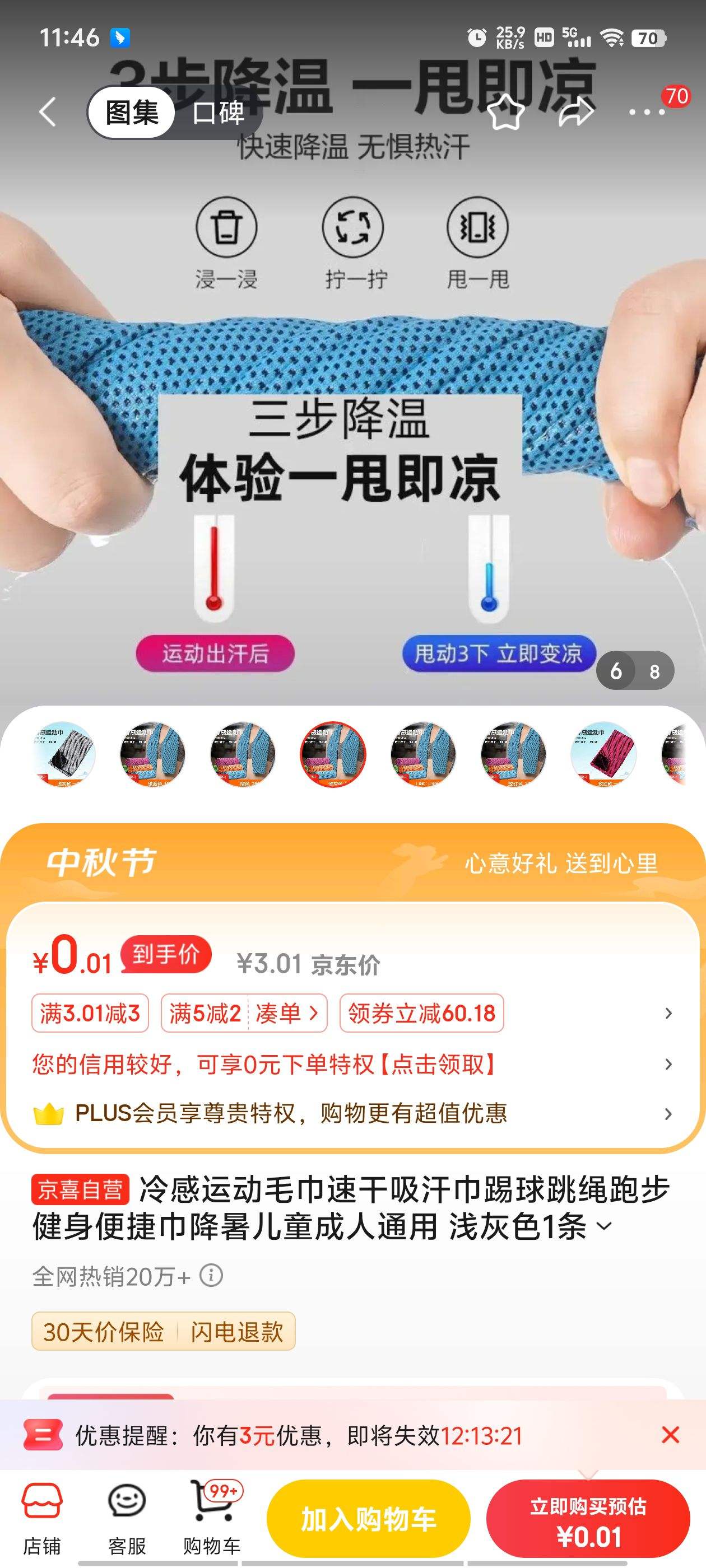This screenshot has width=706, height=1568.
Task: Open the 领券立减60.18 coupon
Action: point(421,1014)
